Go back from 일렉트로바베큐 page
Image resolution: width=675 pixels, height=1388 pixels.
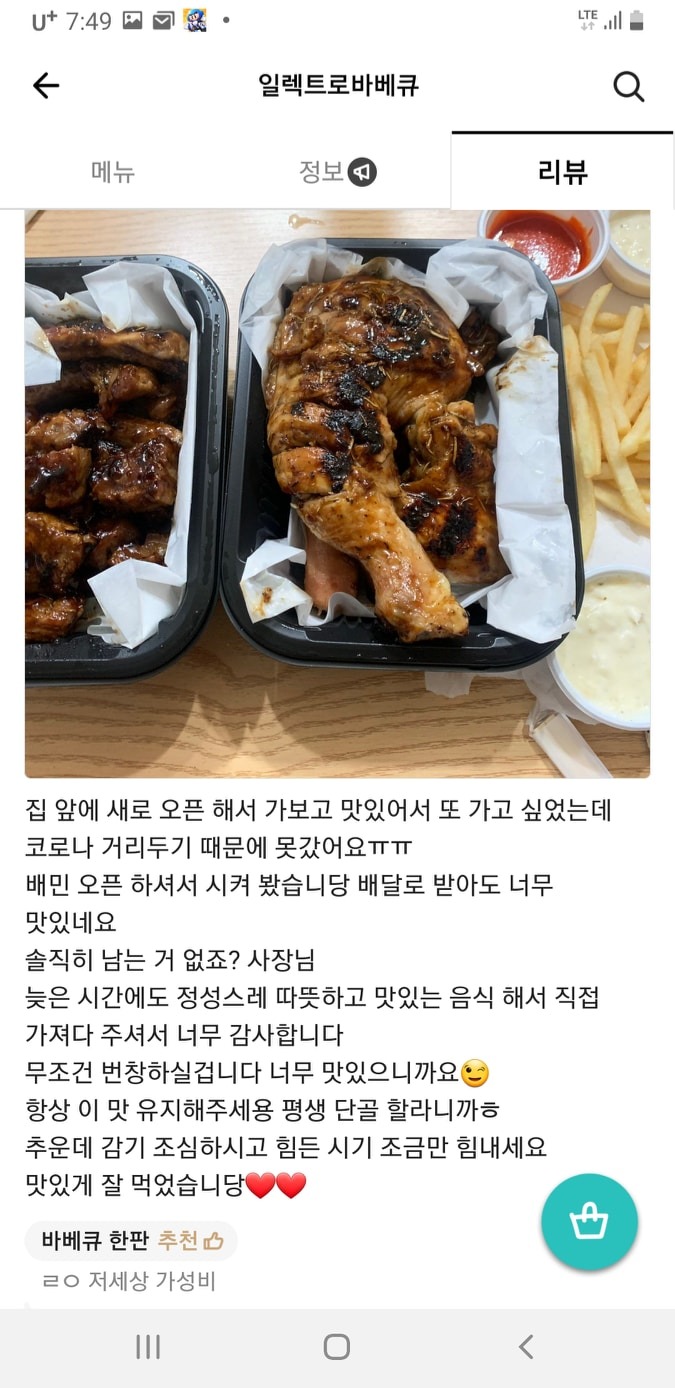46,86
